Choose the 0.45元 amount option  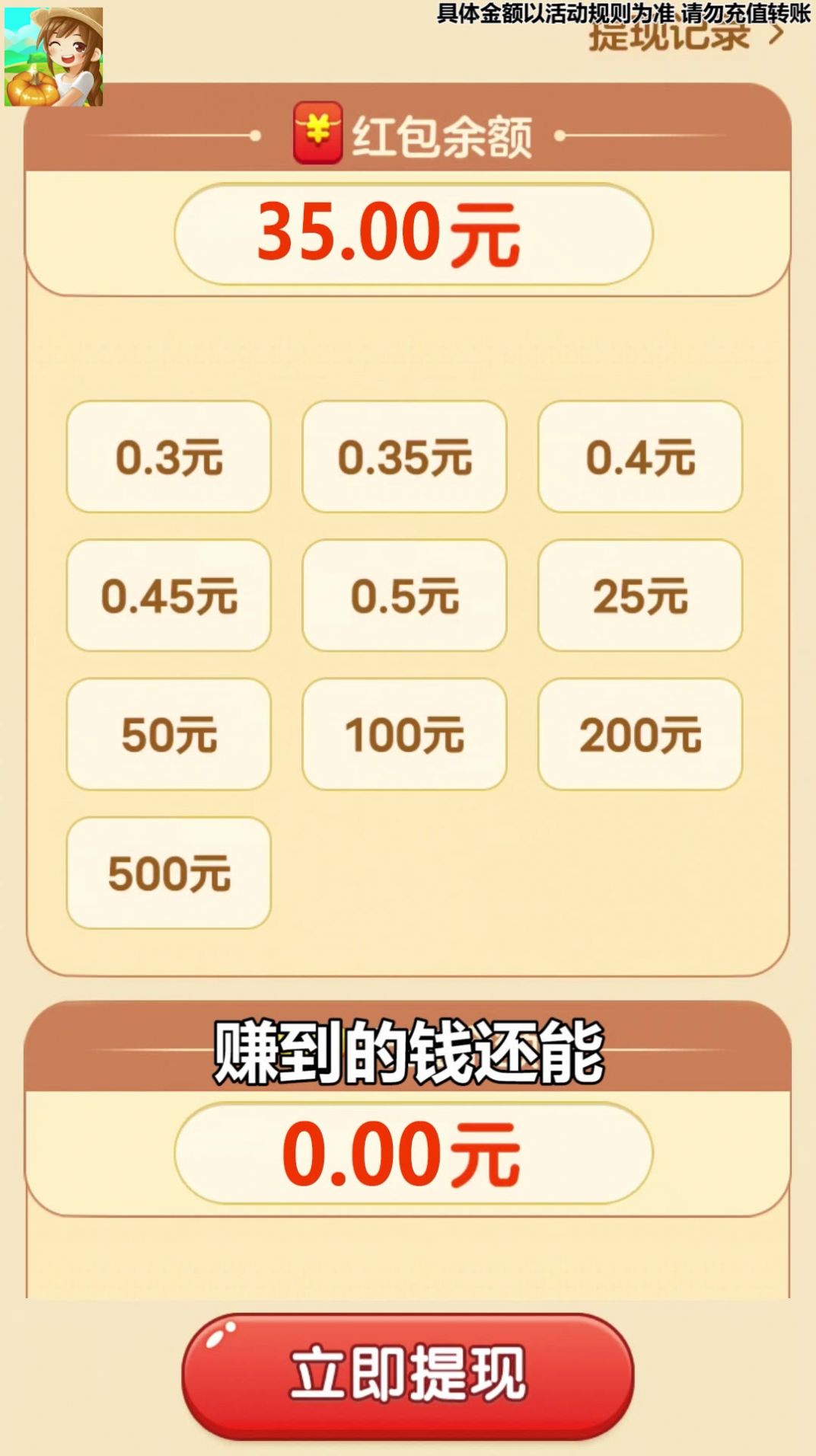[168, 596]
